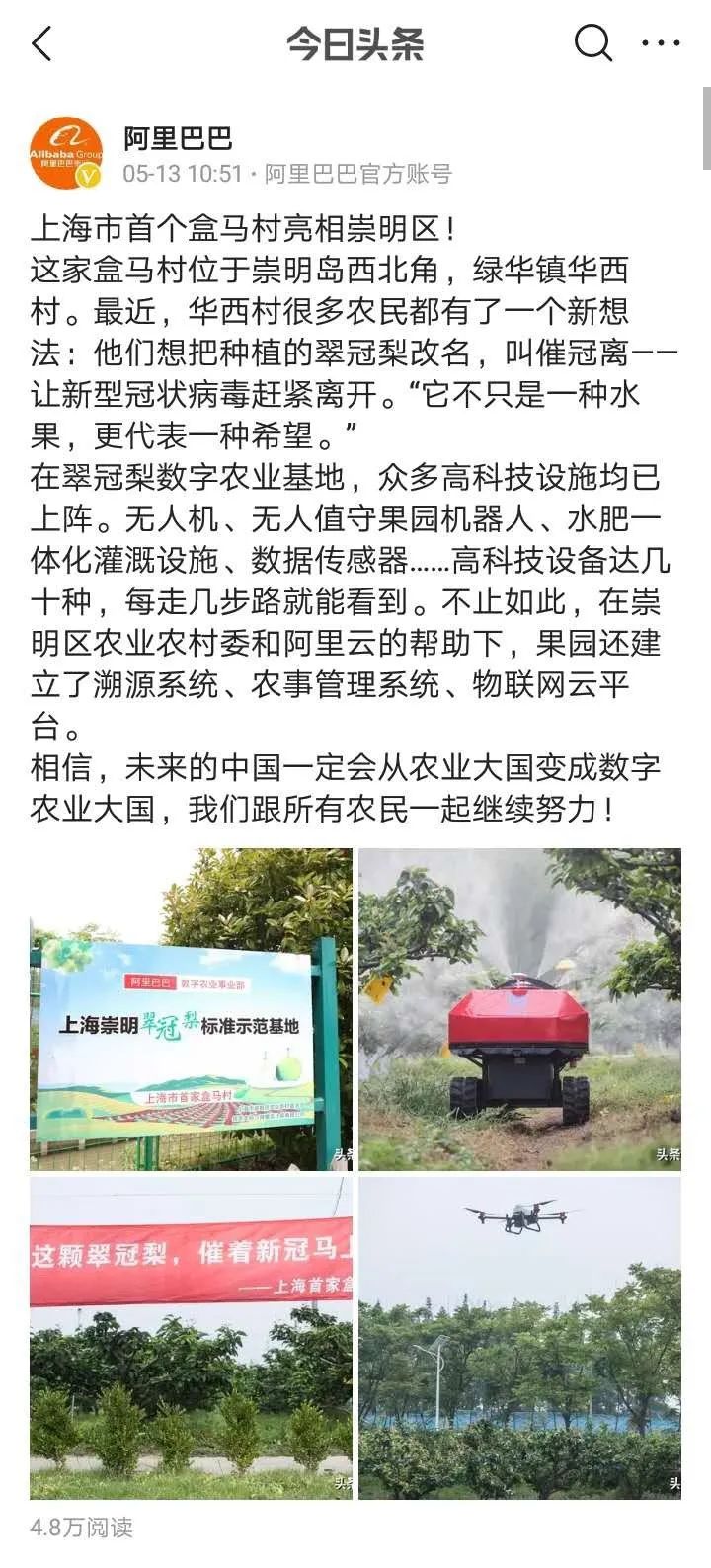Open search in the top bar
Image resolution: width=711 pixels, height=1568 pixels.
coord(592,43)
